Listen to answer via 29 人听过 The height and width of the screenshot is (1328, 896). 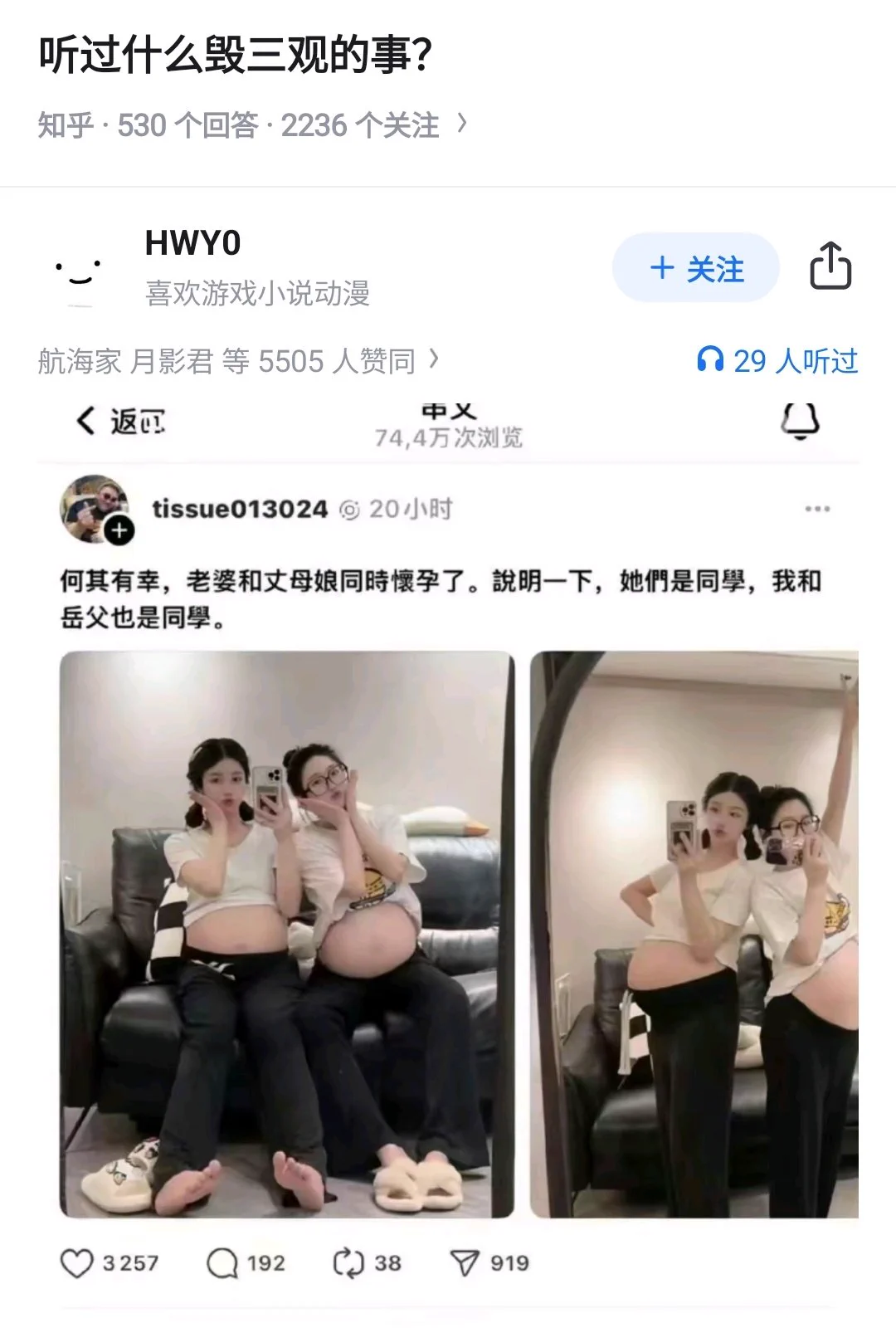pyautogui.click(x=777, y=361)
